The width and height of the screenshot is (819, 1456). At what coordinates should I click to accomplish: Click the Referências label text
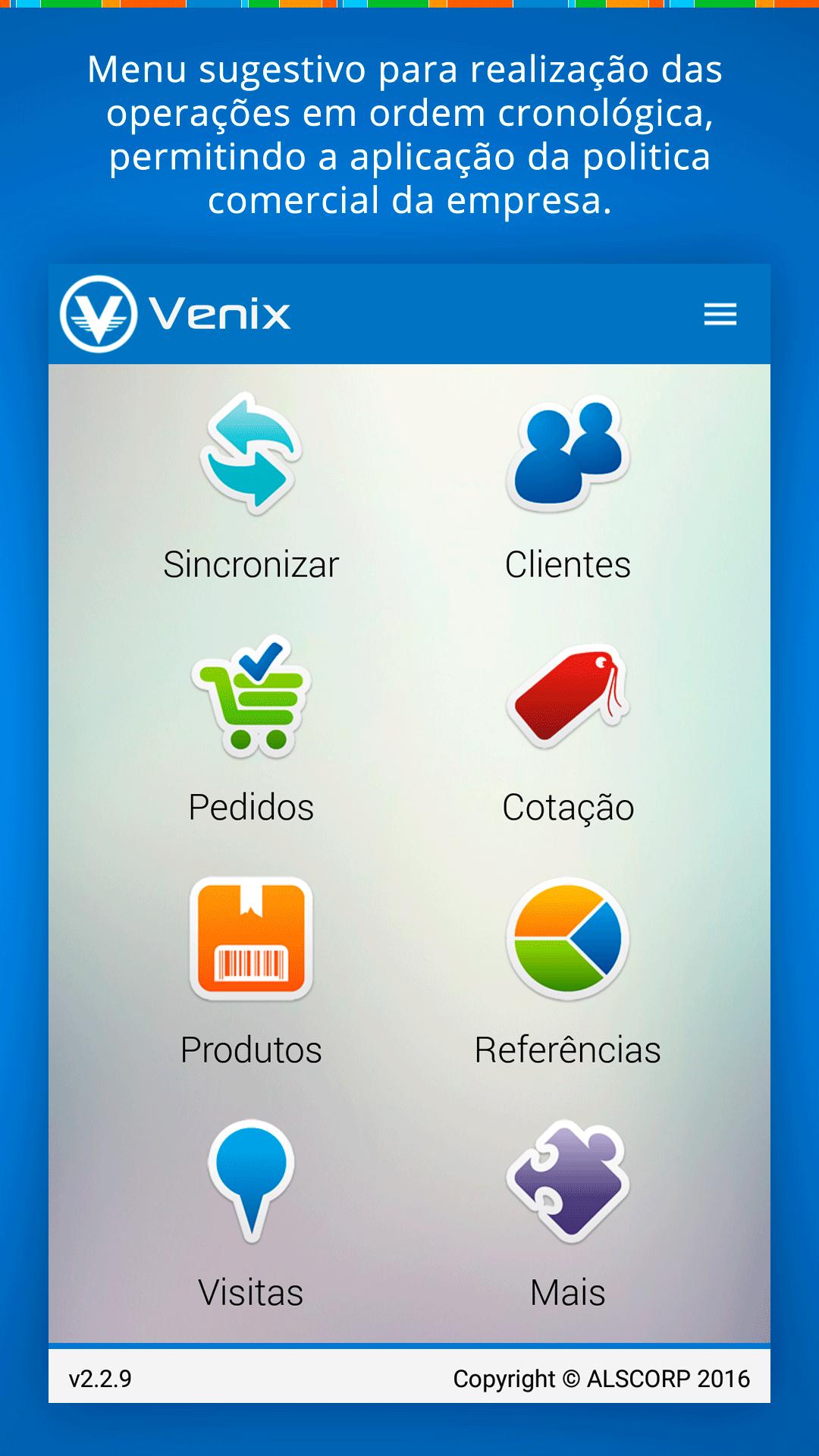pos(567,1050)
